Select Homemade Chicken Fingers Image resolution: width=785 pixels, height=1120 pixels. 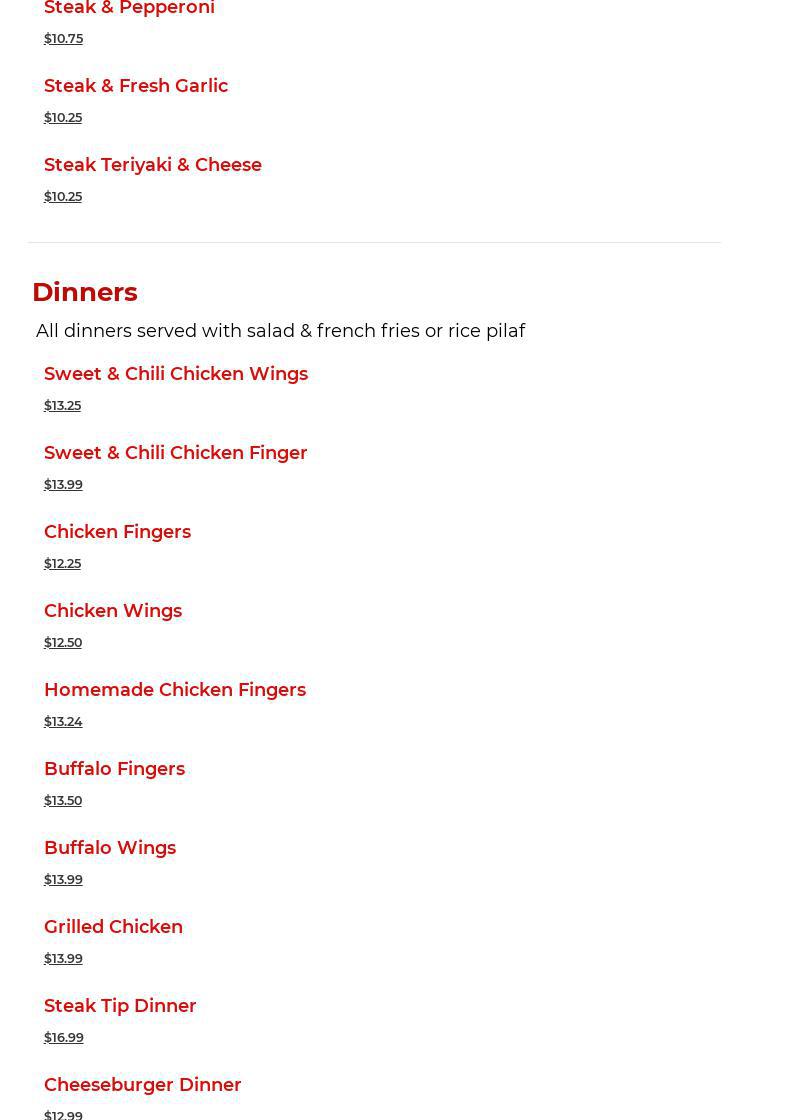pyautogui.click(x=175, y=690)
